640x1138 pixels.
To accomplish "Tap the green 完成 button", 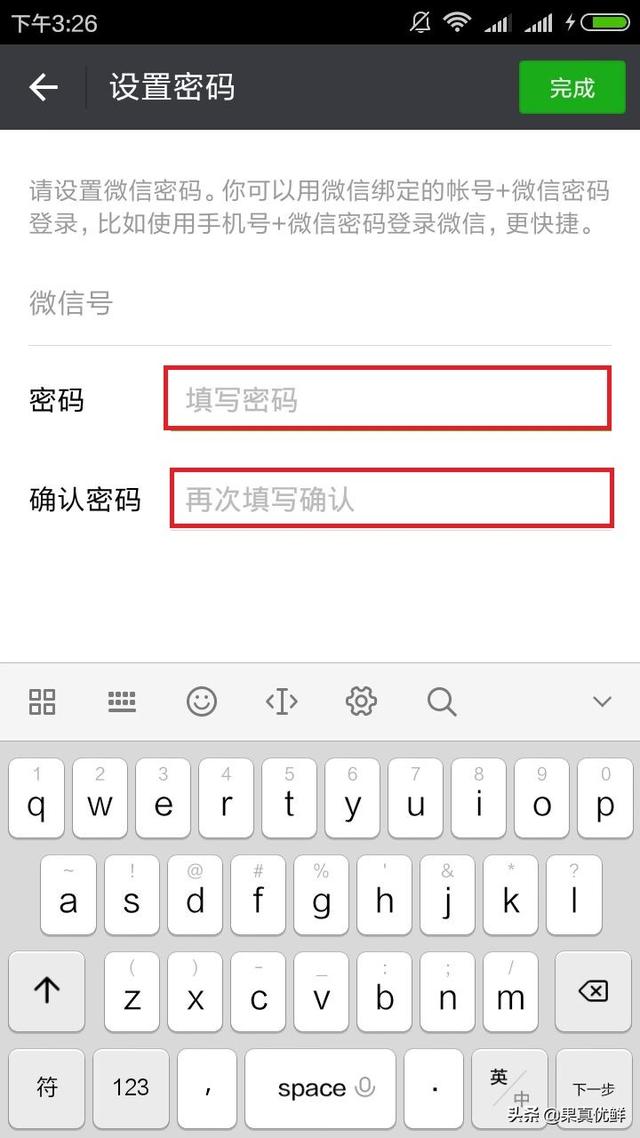I will coord(572,87).
